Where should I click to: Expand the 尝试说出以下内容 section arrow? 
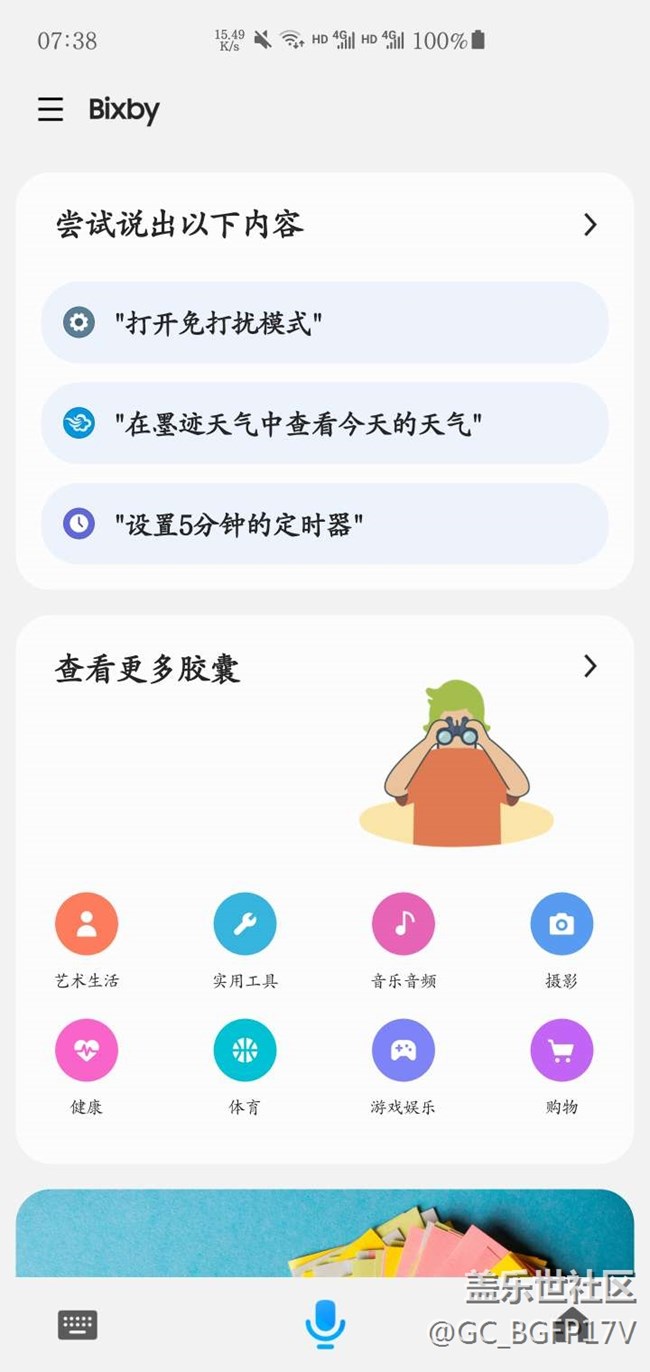(590, 225)
